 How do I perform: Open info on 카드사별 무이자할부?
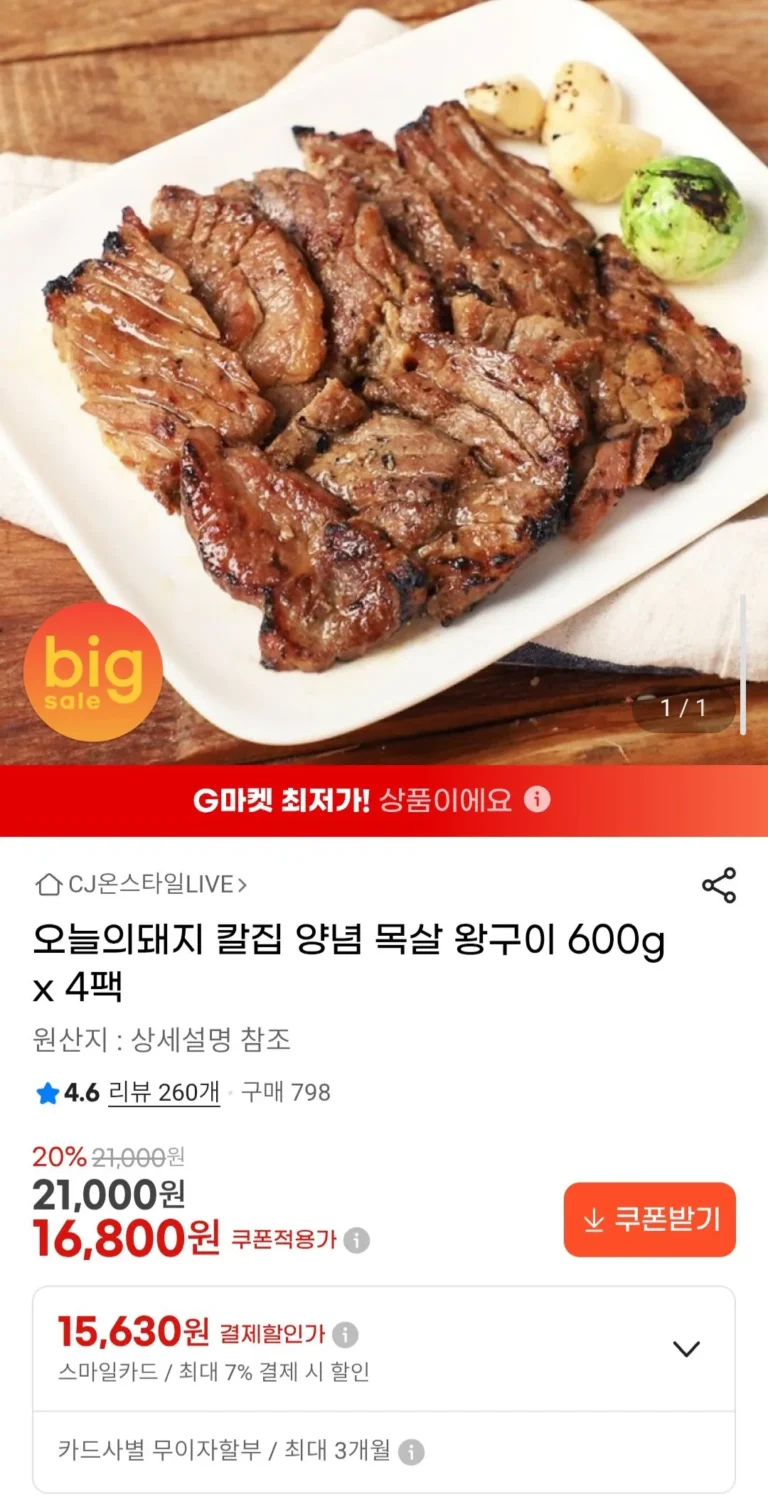pos(411,1451)
